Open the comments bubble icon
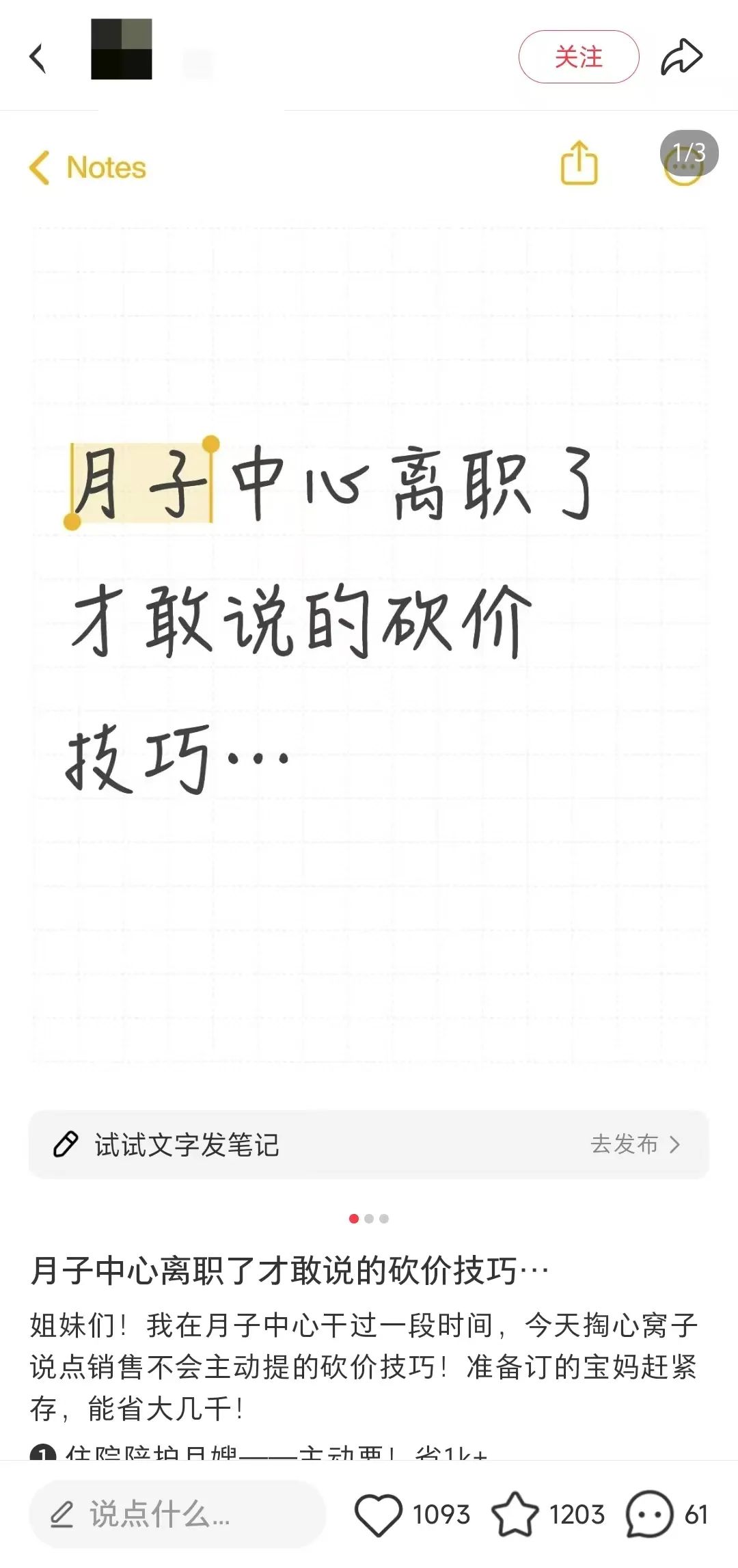The image size is (738, 1568). (649, 1515)
